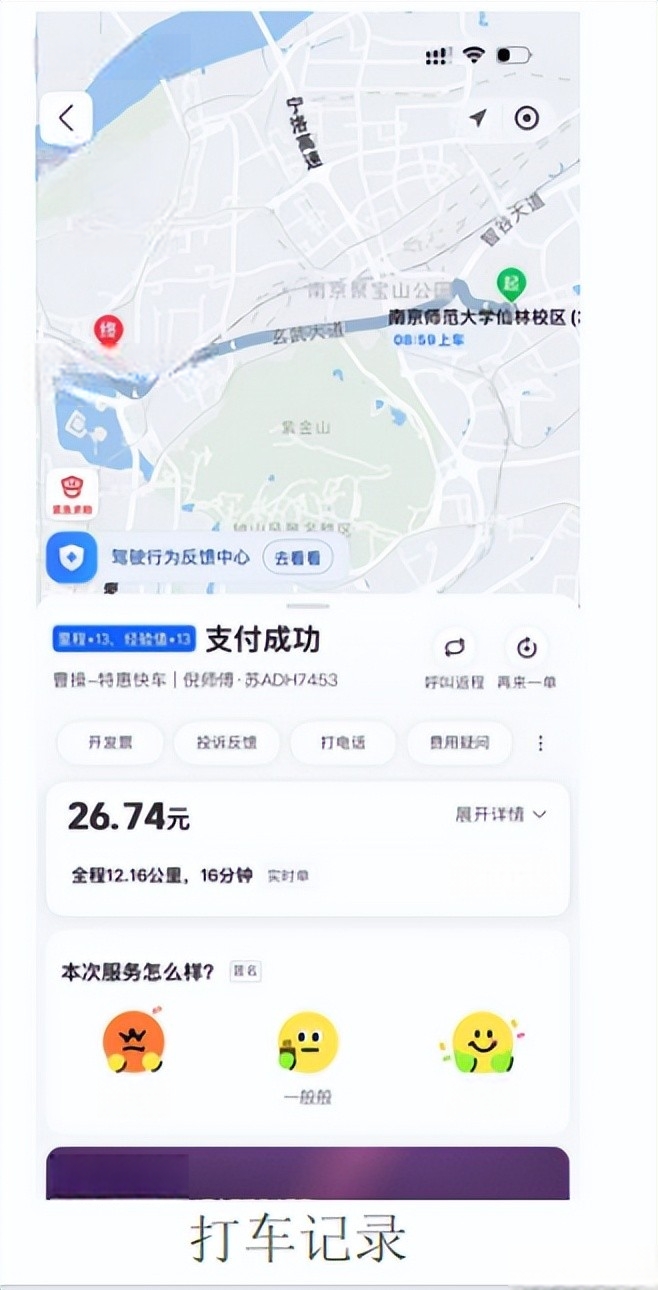
Task: Open 费用疑问 fee question
Action: click(458, 743)
